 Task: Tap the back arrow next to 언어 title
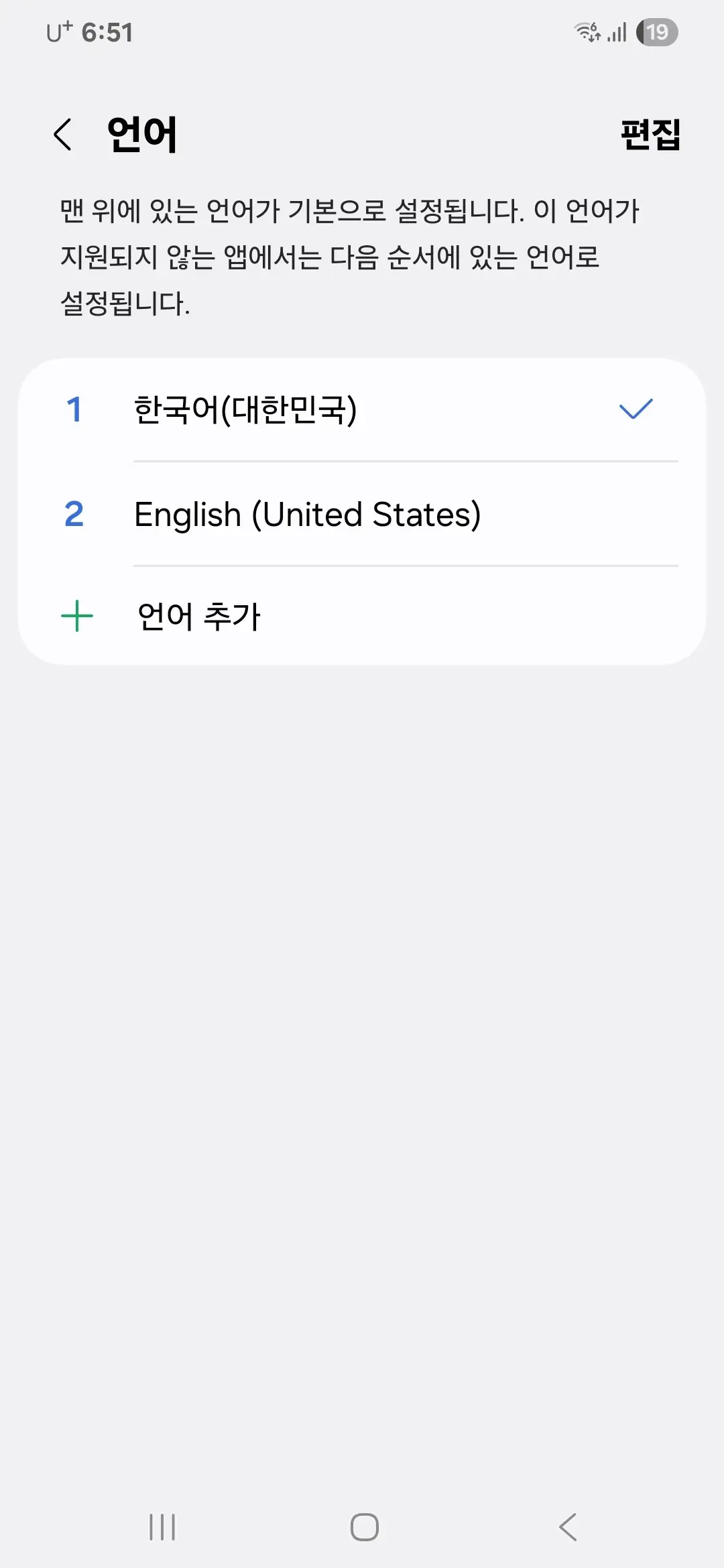click(x=64, y=134)
